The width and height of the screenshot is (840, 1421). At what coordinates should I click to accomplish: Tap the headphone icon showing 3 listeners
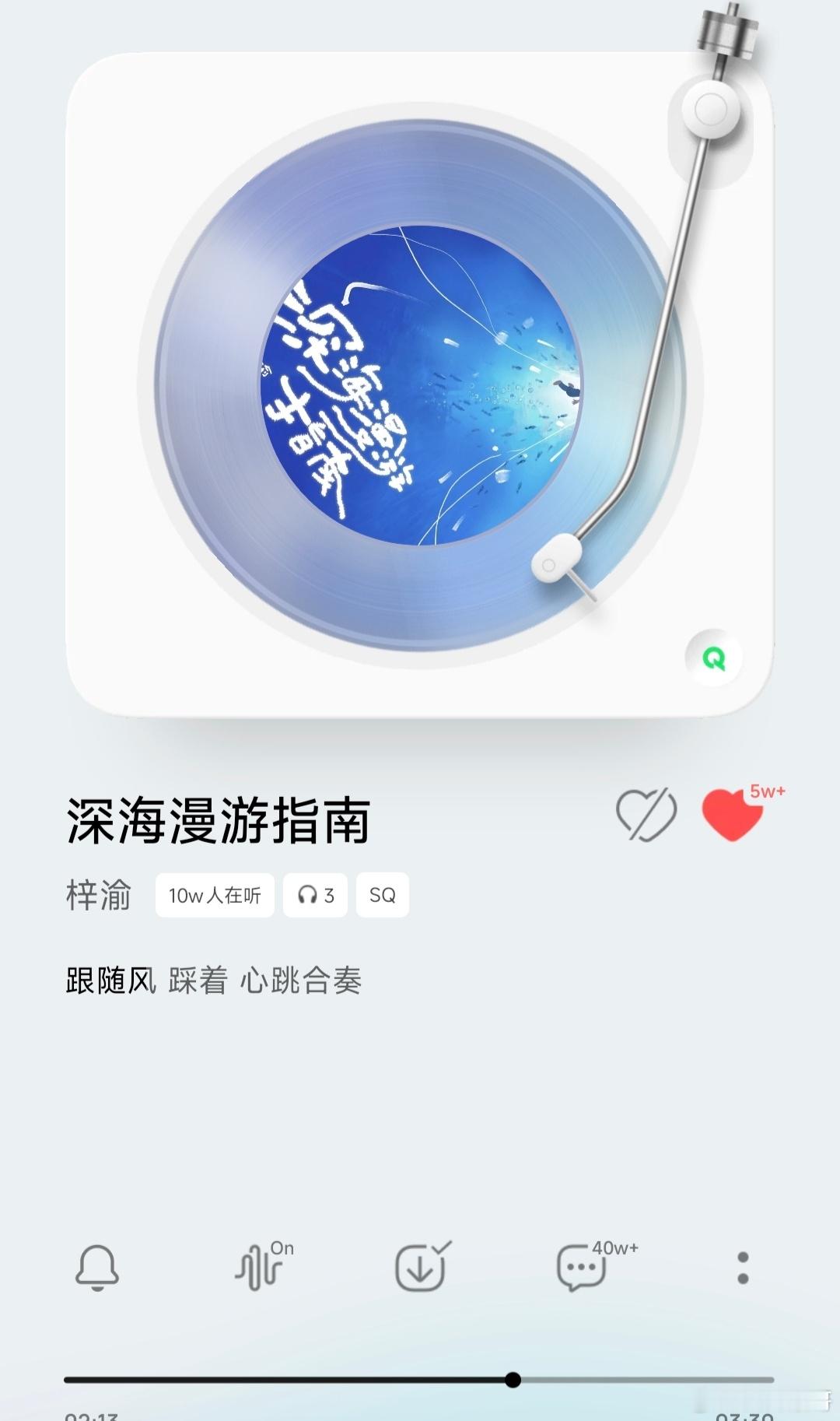pyautogui.click(x=315, y=895)
